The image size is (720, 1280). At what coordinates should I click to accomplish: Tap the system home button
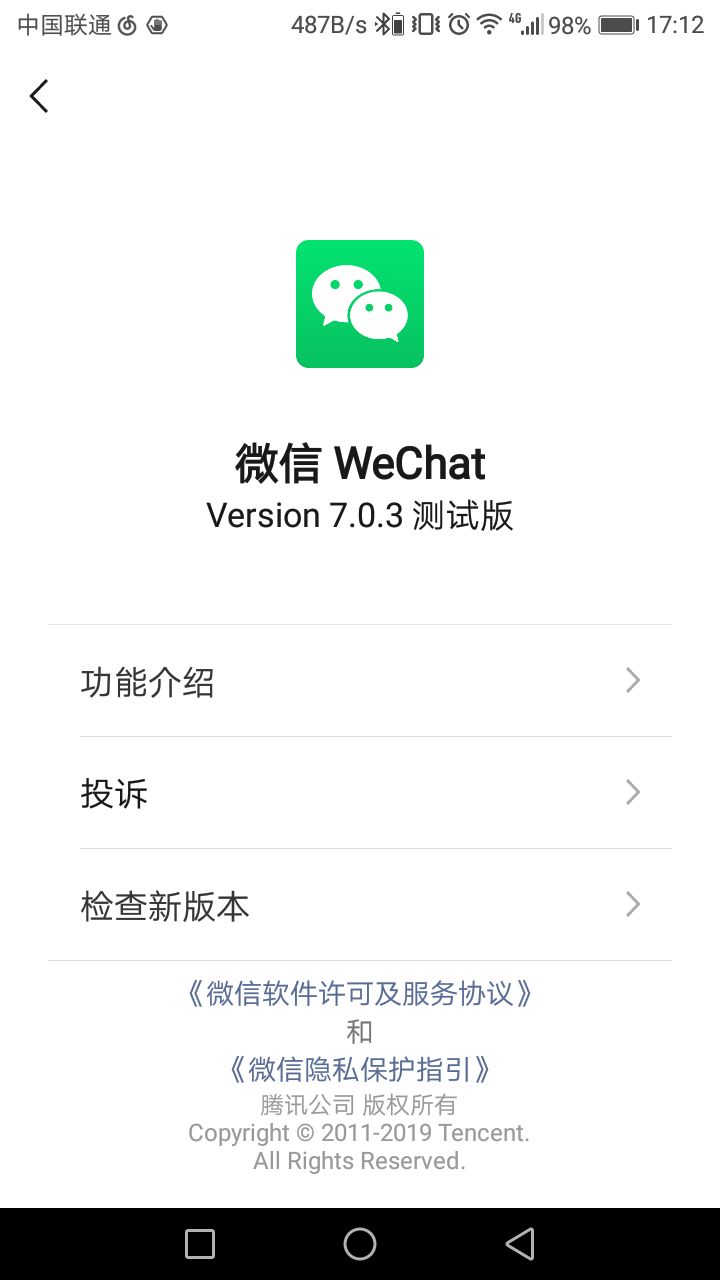[360, 1244]
